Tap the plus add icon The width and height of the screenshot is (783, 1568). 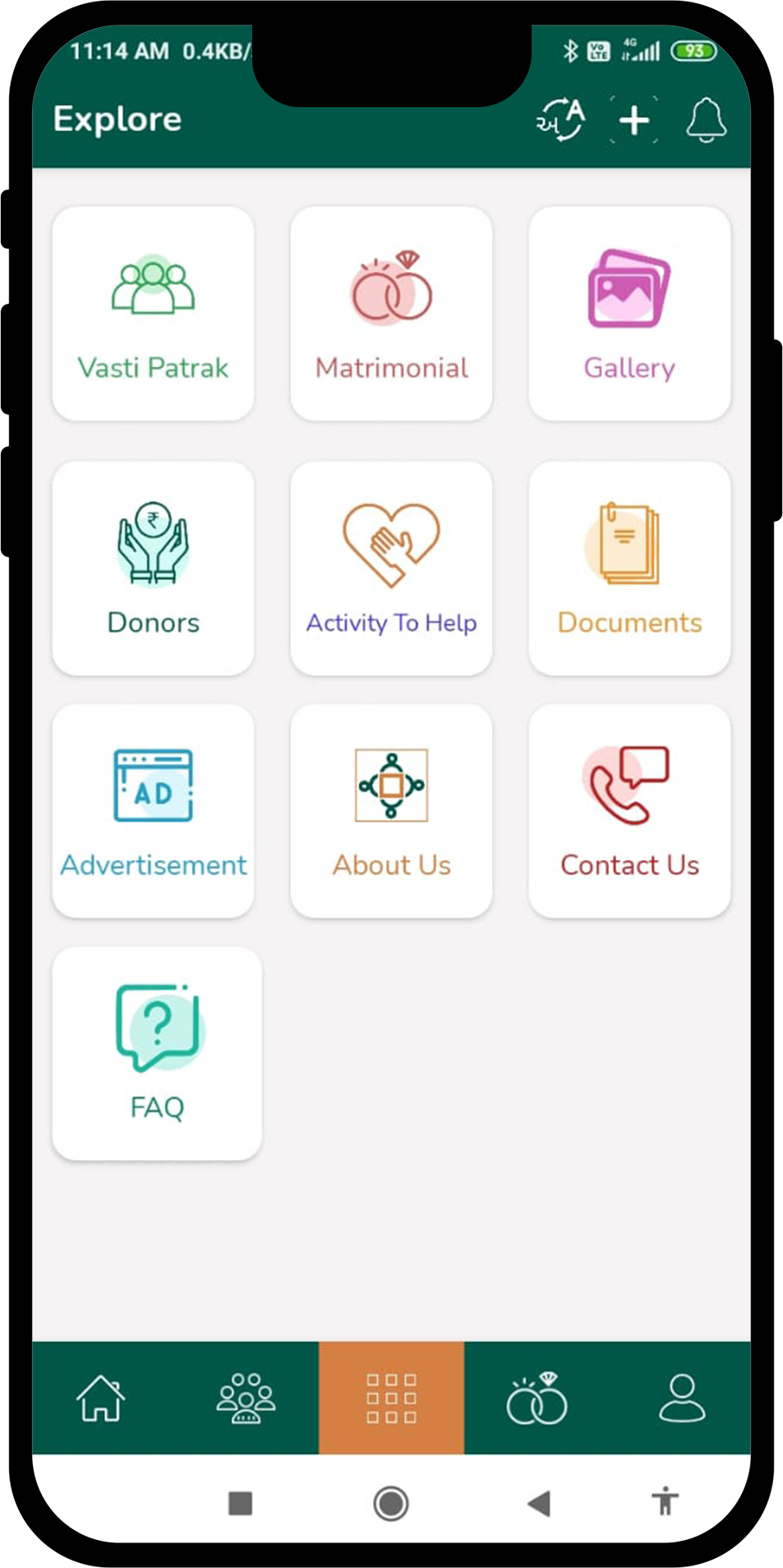[634, 120]
